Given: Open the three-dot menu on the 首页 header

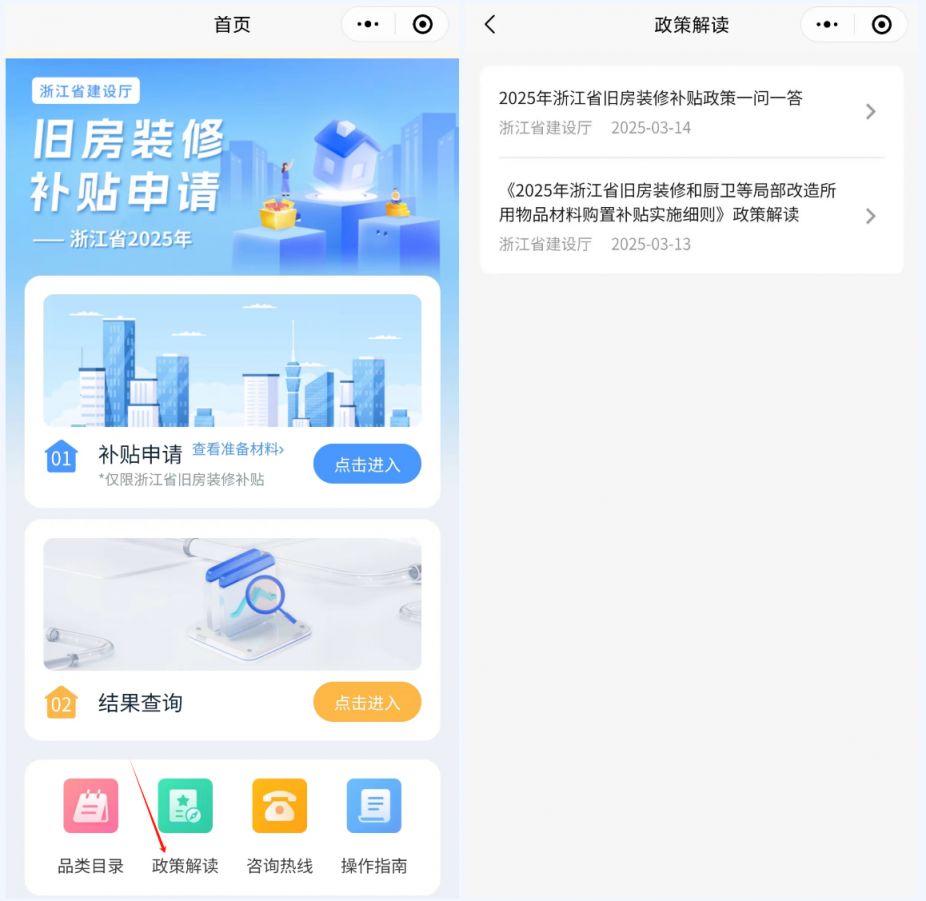Looking at the screenshot, I should coord(368,25).
